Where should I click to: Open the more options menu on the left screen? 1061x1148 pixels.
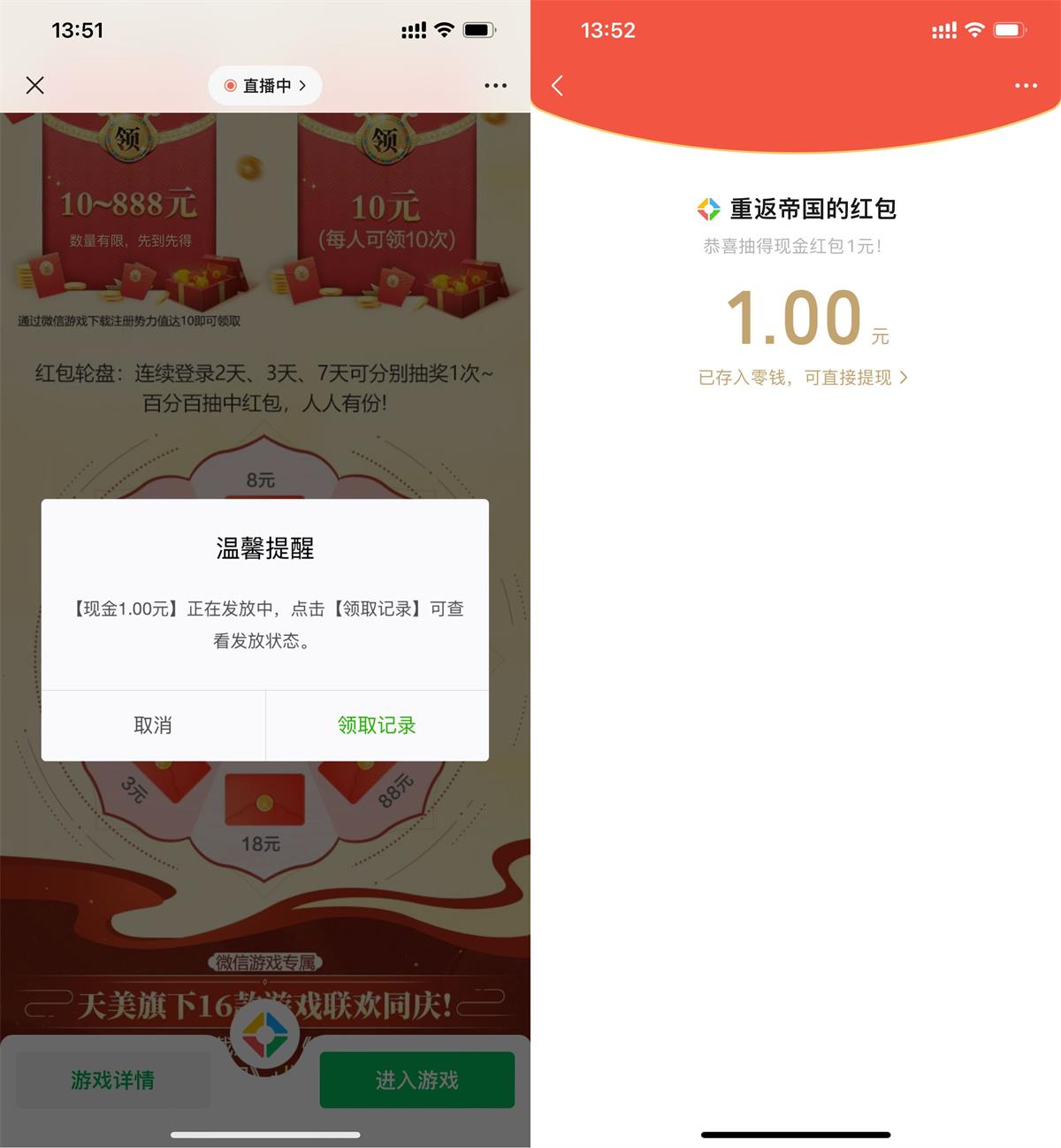(x=496, y=85)
